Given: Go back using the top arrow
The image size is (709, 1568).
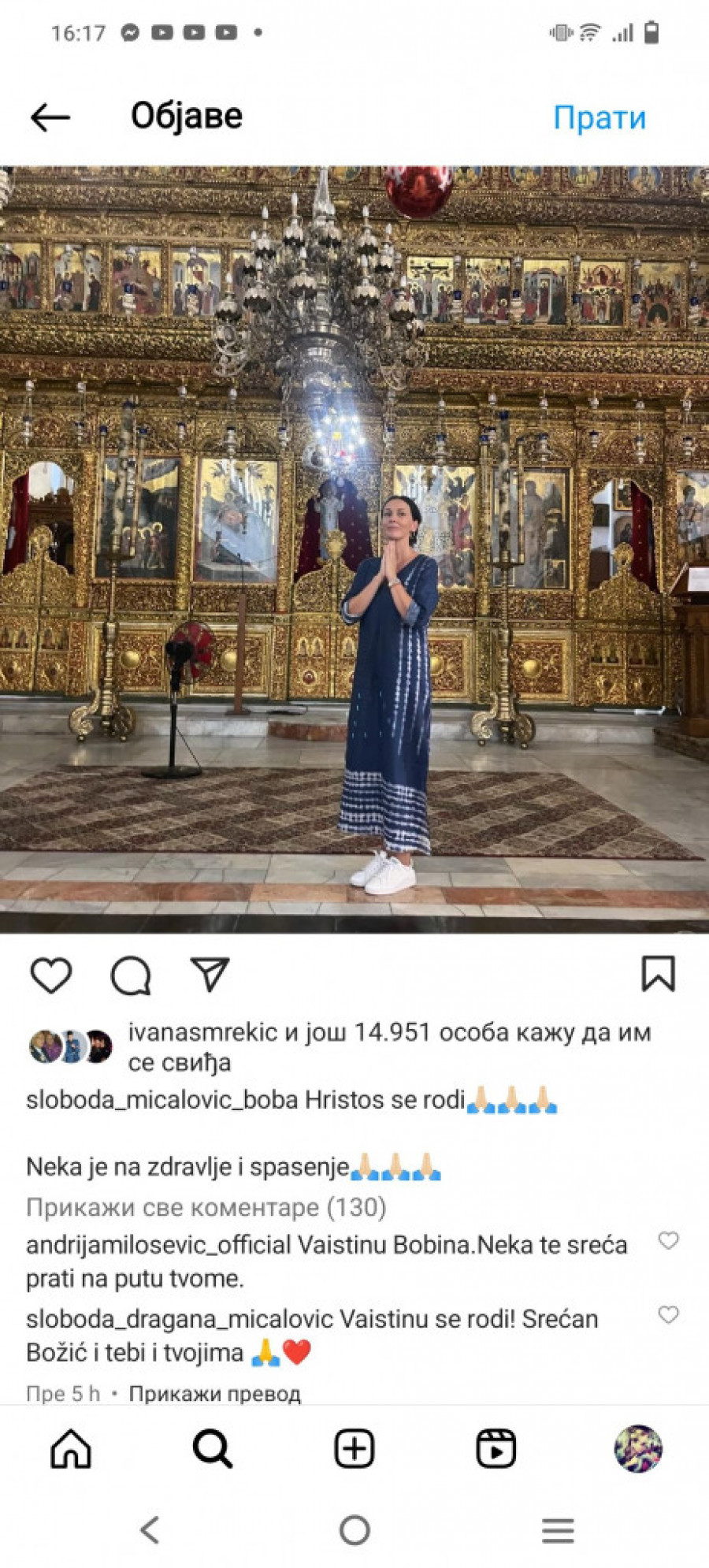Looking at the screenshot, I should click(50, 117).
